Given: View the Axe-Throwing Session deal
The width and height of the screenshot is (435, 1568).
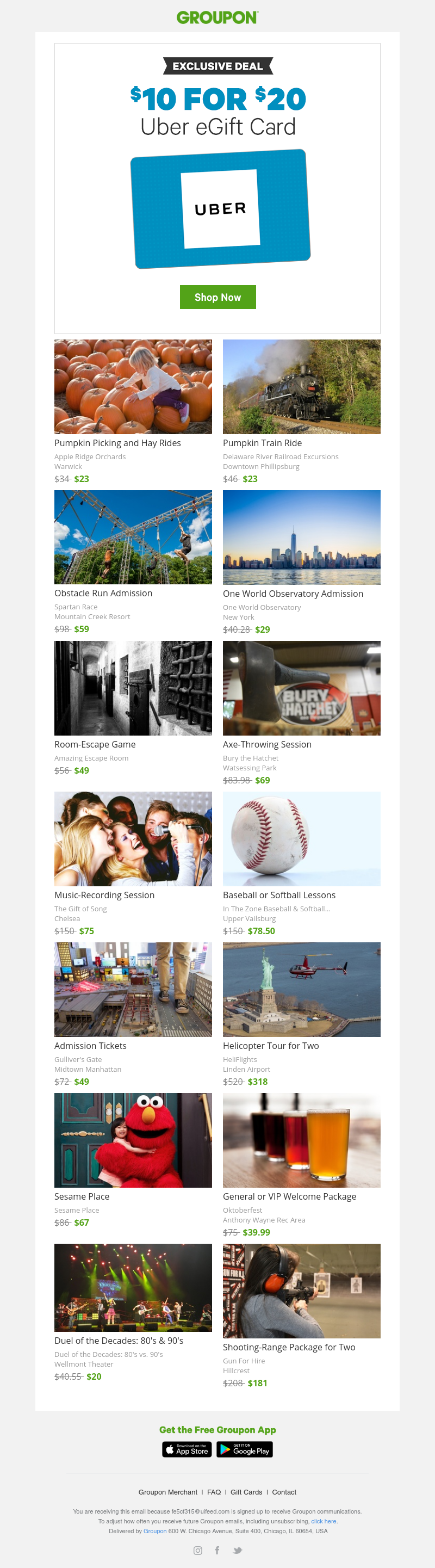Looking at the screenshot, I should [266, 744].
